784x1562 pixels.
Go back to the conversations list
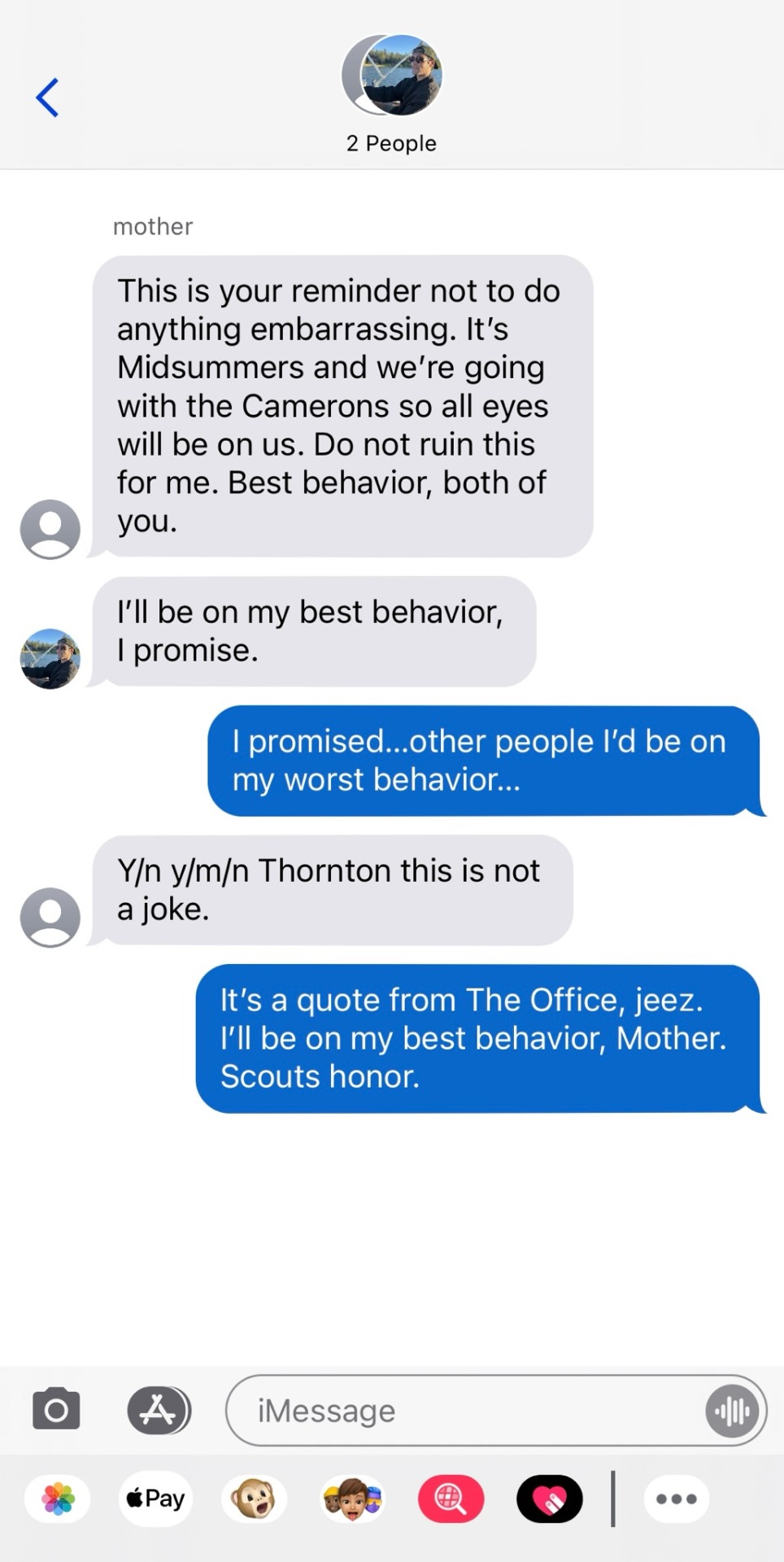pyautogui.click(x=47, y=98)
